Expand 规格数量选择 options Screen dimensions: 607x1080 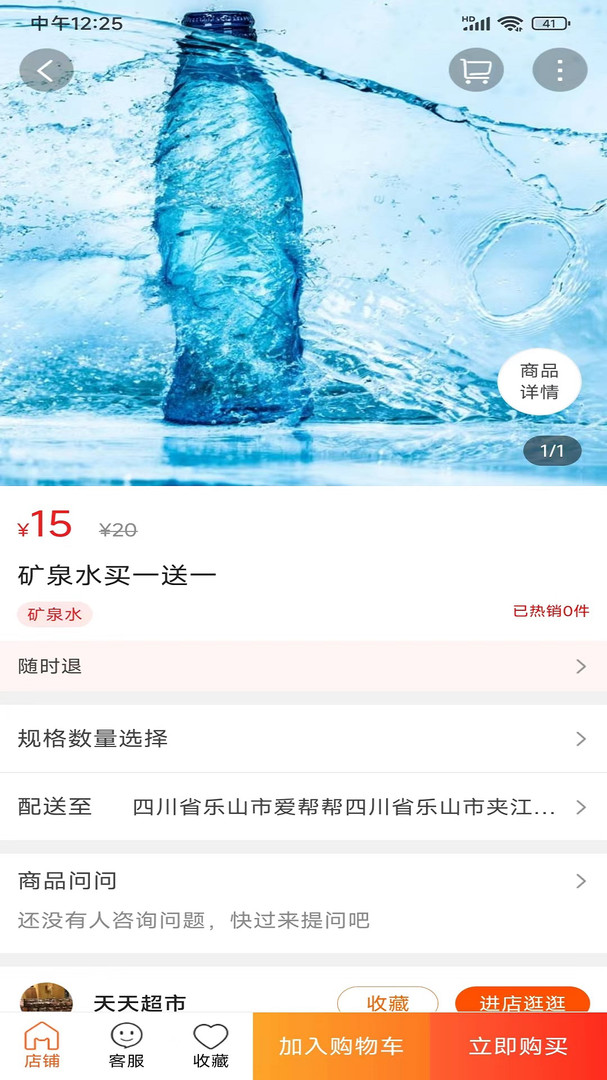coord(303,739)
